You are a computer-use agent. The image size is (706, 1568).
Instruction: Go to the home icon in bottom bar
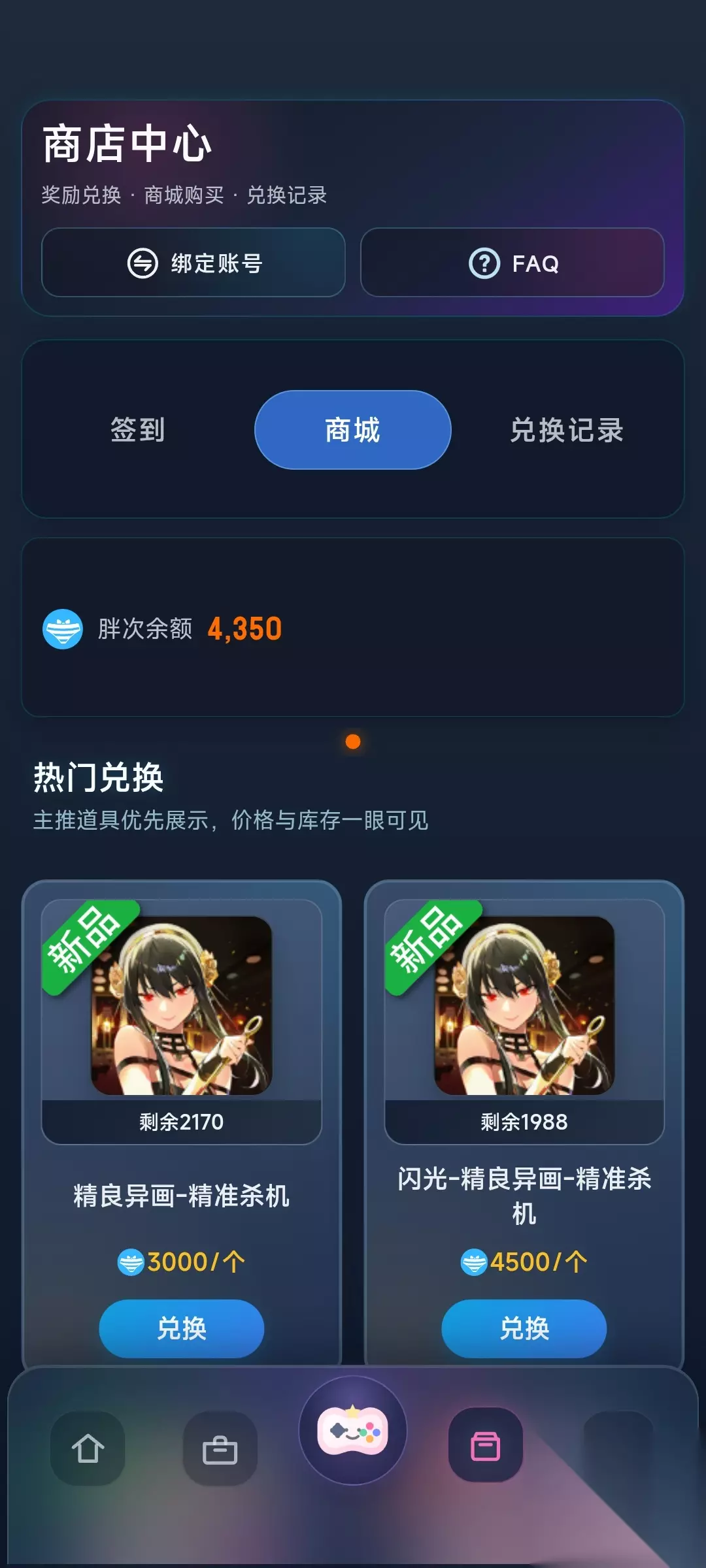(x=88, y=1448)
